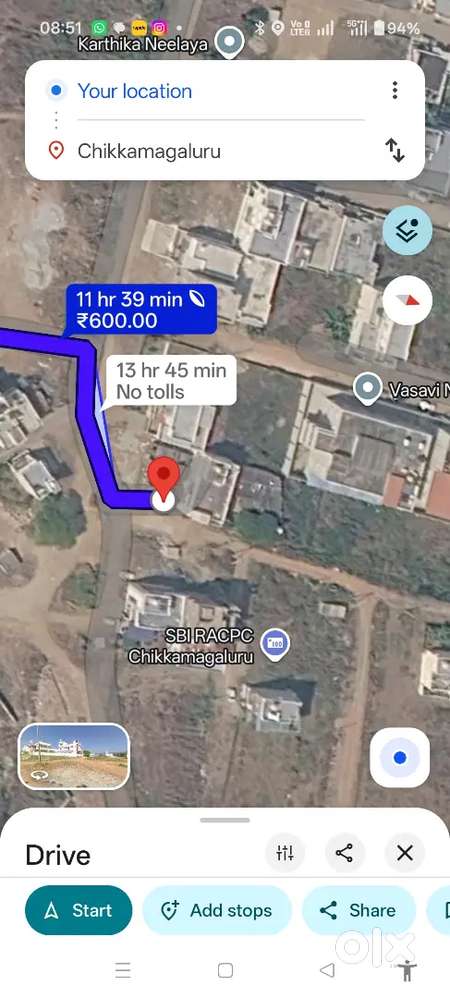Open SBI RACPC Chikkamagaluru place marker

276,644
